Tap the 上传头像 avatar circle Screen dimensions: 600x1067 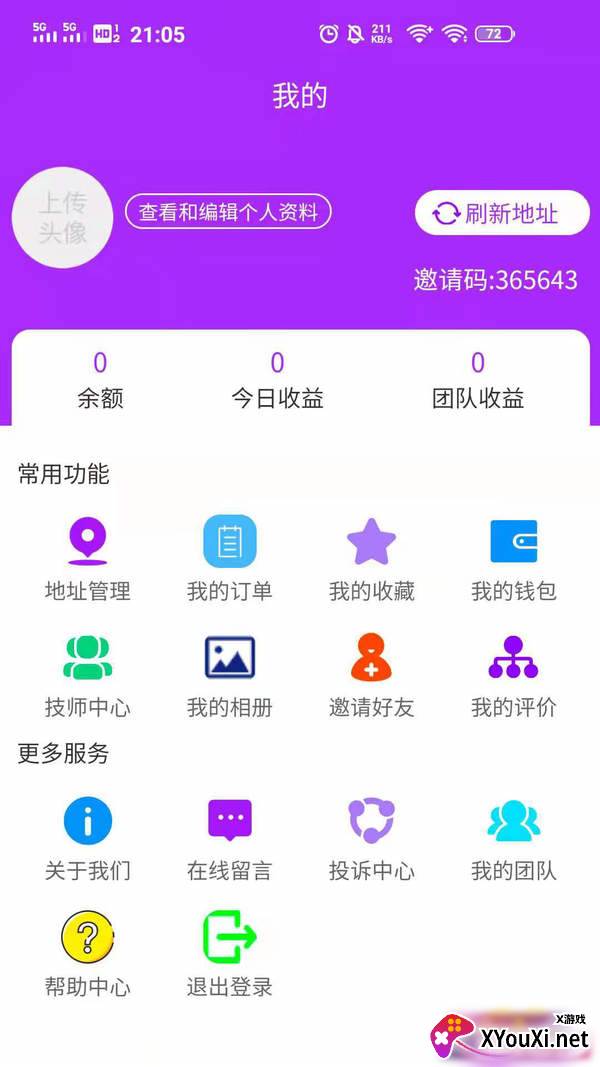point(62,217)
